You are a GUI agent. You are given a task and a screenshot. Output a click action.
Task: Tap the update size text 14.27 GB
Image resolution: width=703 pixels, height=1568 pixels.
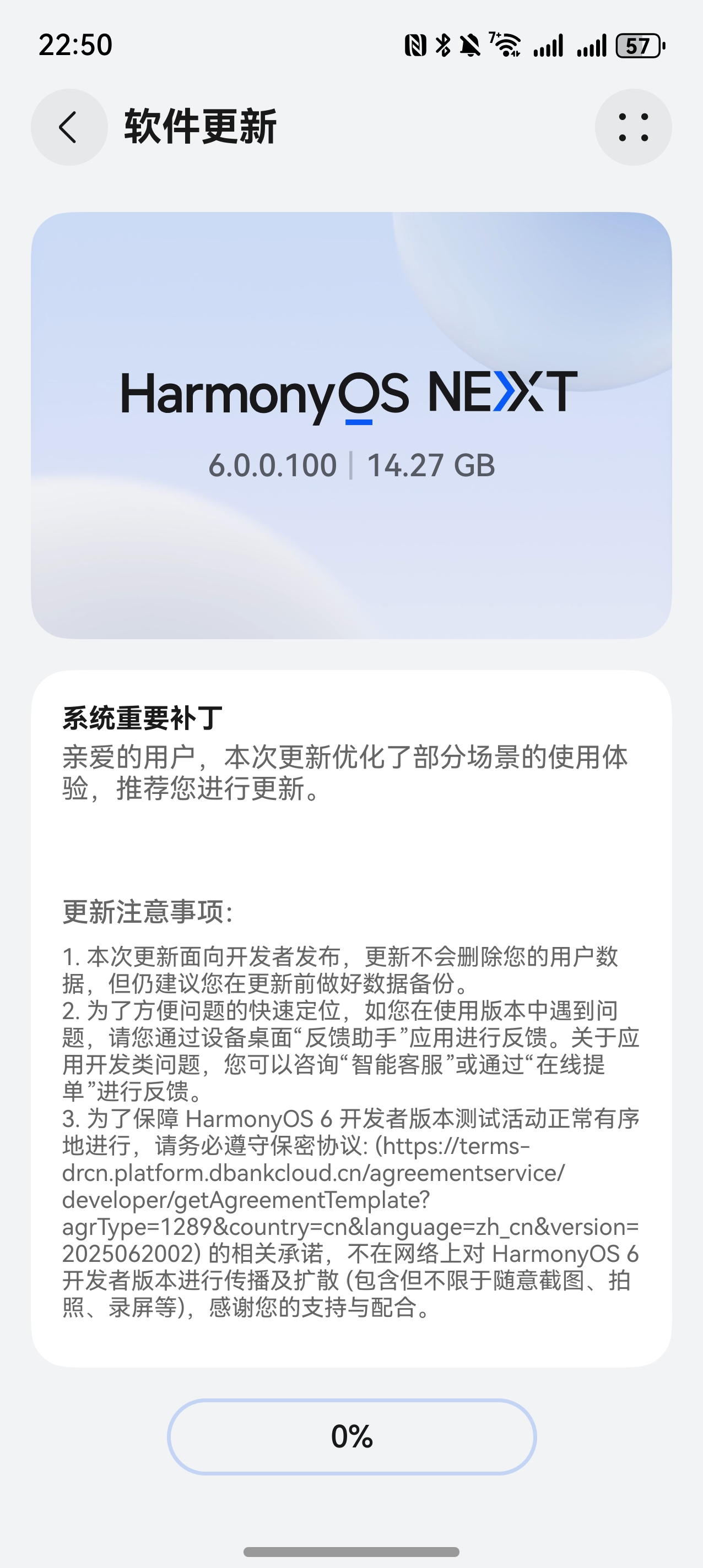coord(431,465)
